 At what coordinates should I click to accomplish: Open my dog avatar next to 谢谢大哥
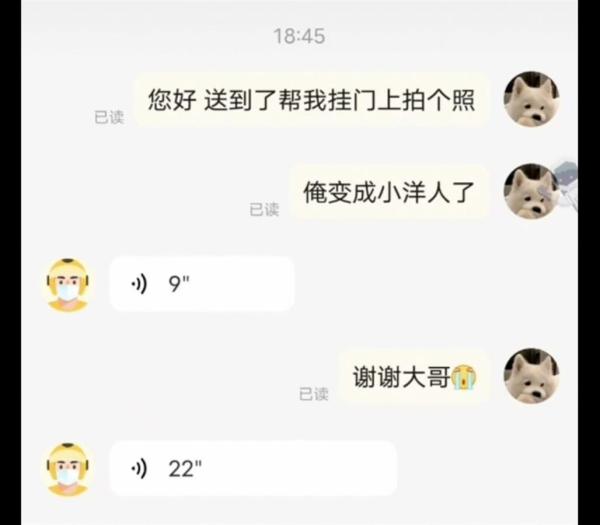tap(530, 376)
